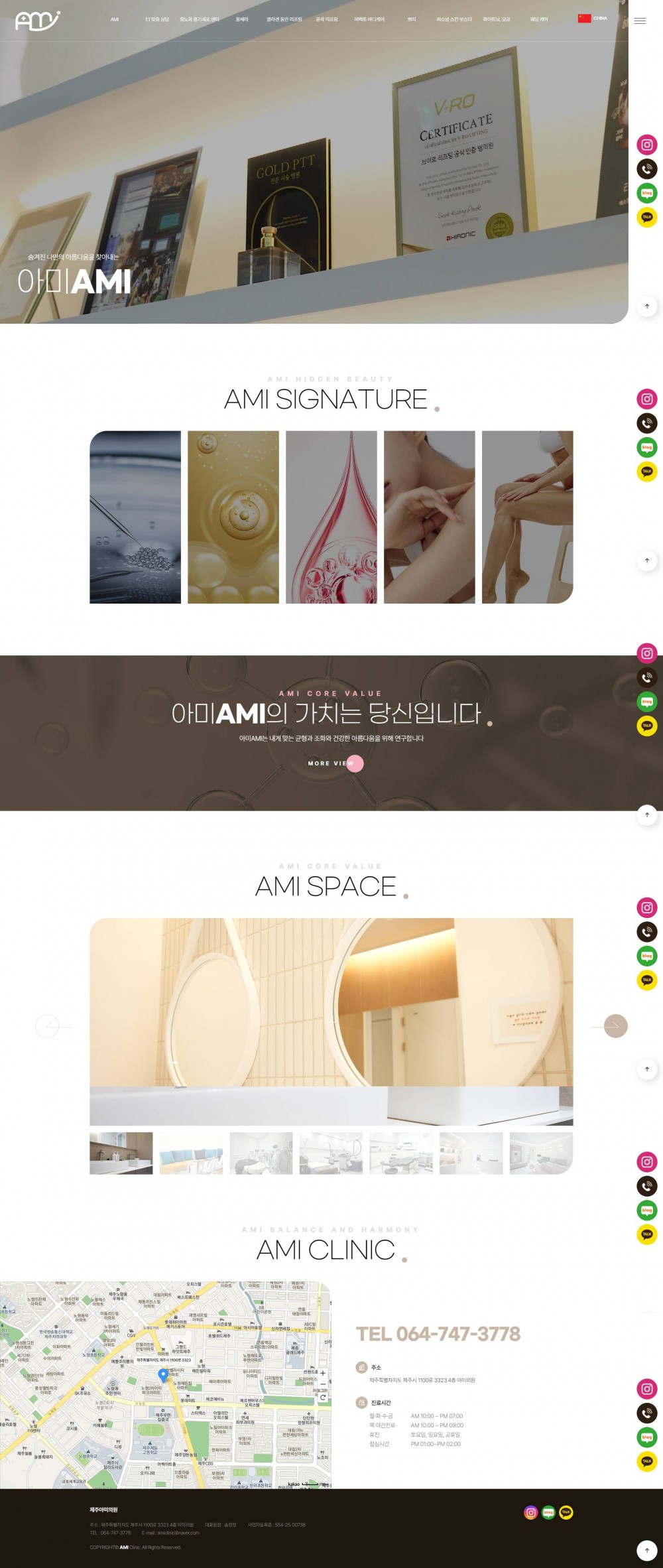Zoom in on the Kakao map
The width and height of the screenshot is (663, 1568).
(323, 1373)
